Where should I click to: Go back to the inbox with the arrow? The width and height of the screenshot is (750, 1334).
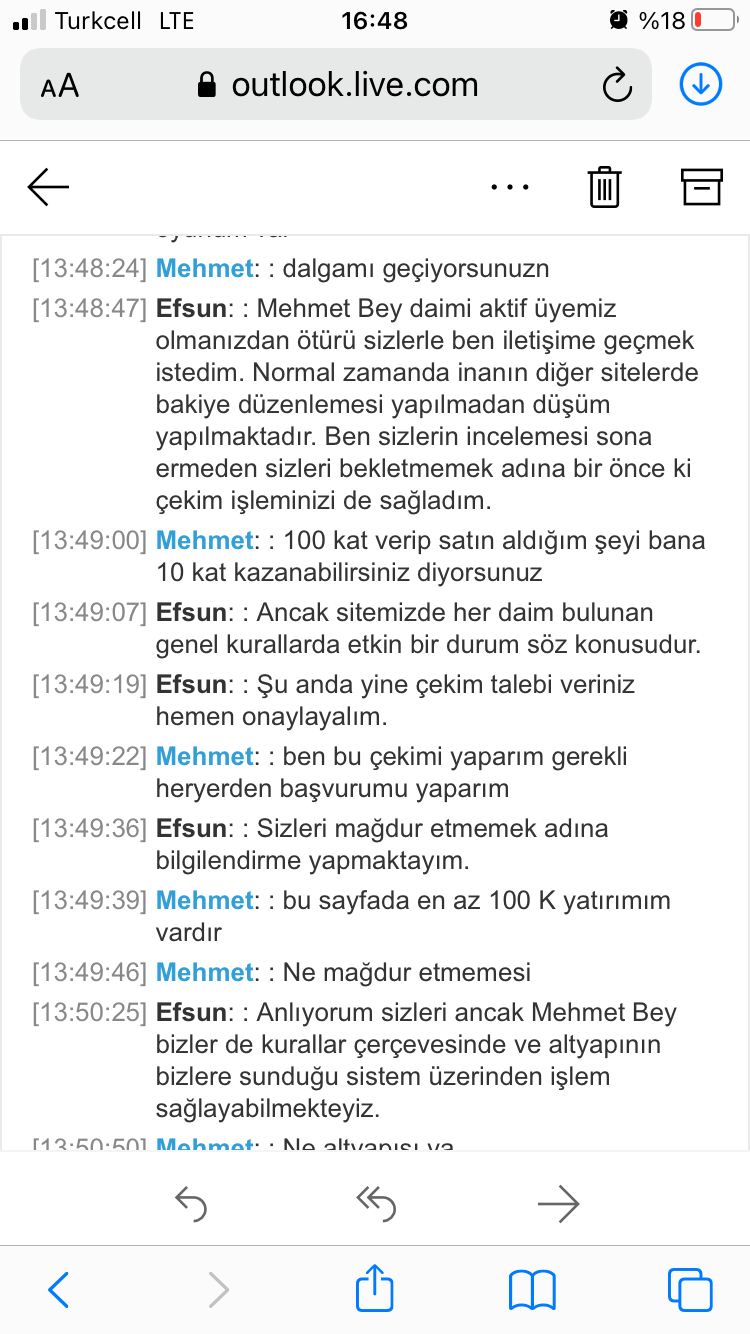click(48, 186)
